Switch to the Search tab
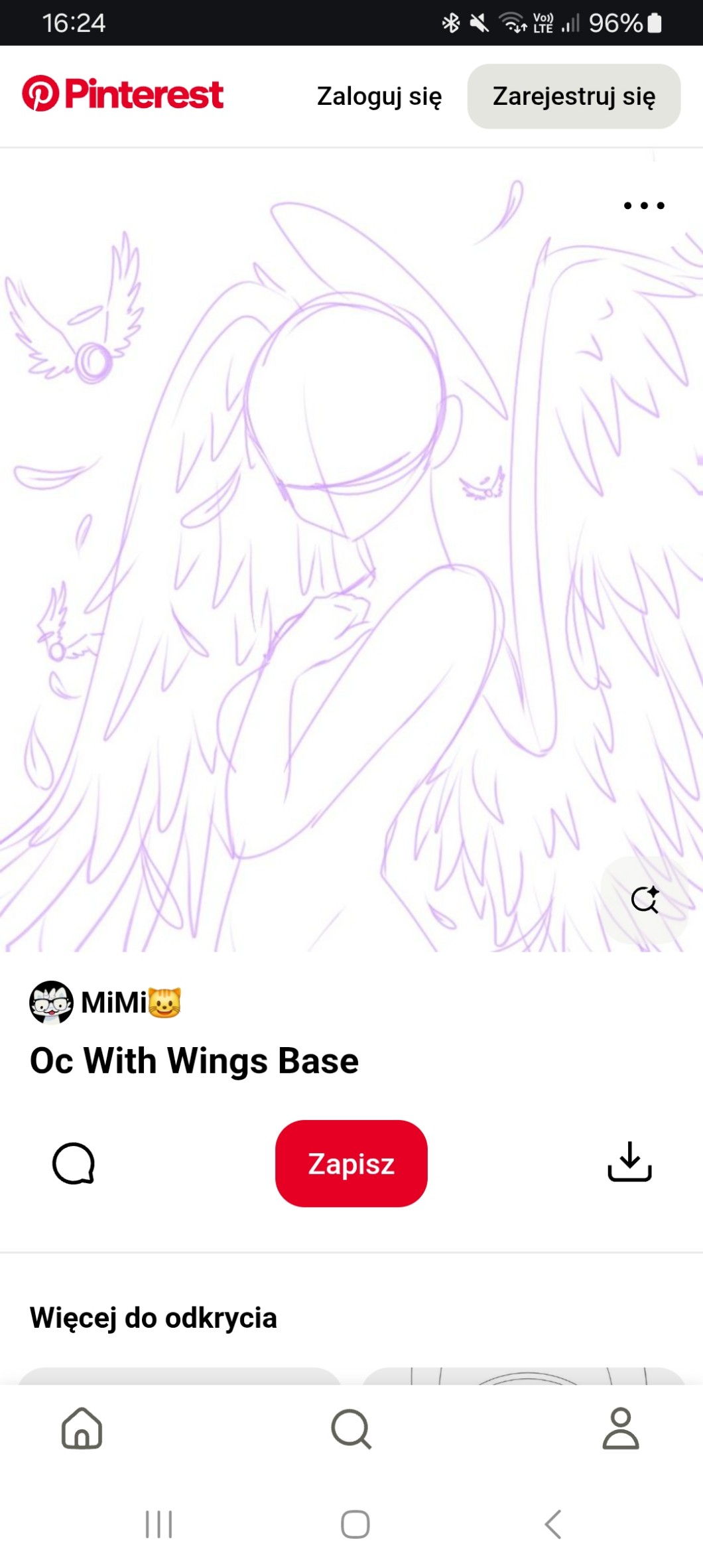Screen dimensions: 703x1568 351,1428
